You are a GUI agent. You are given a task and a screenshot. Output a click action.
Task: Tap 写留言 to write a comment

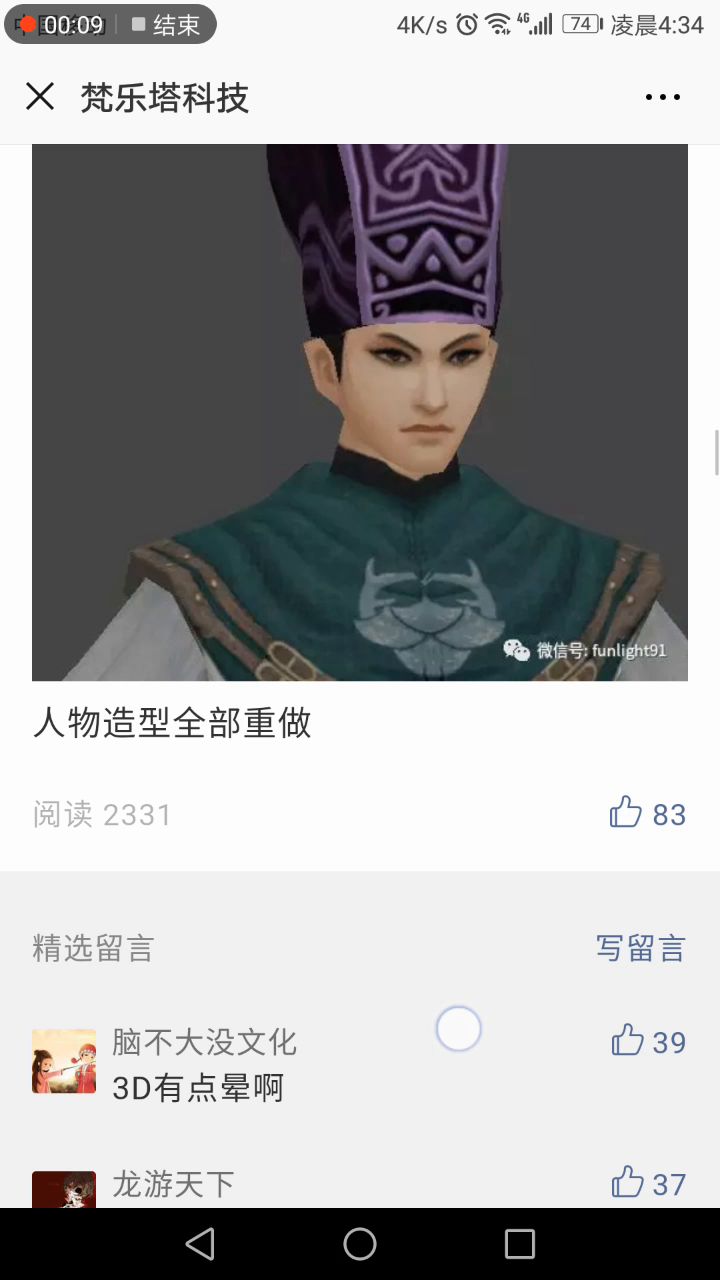click(x=640, y=948)
